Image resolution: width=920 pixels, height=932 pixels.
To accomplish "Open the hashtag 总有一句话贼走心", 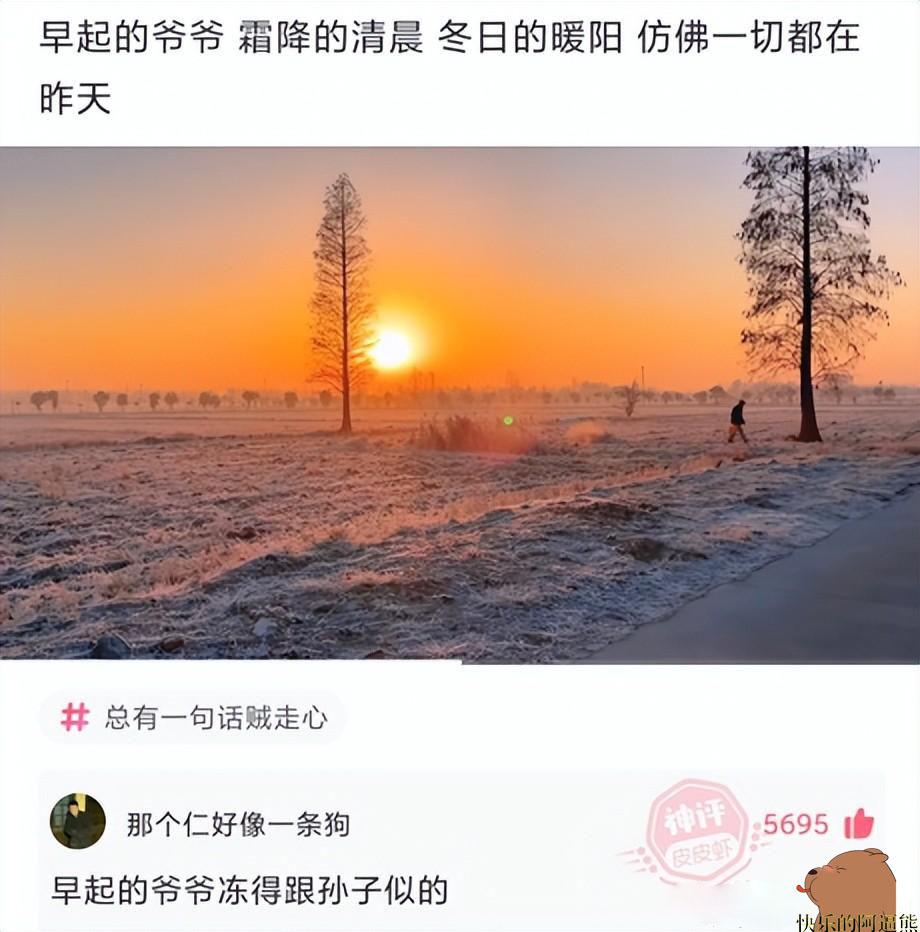I will click(x=193, y=717).
